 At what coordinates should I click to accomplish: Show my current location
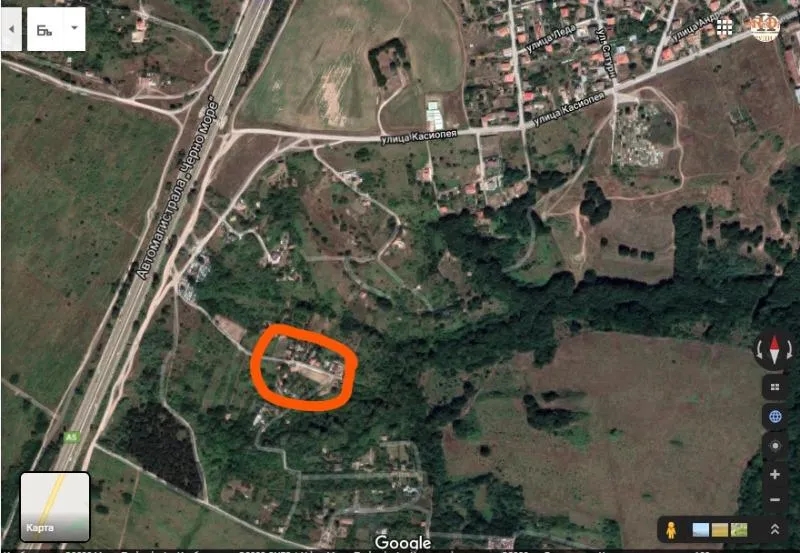pos(775,445)
